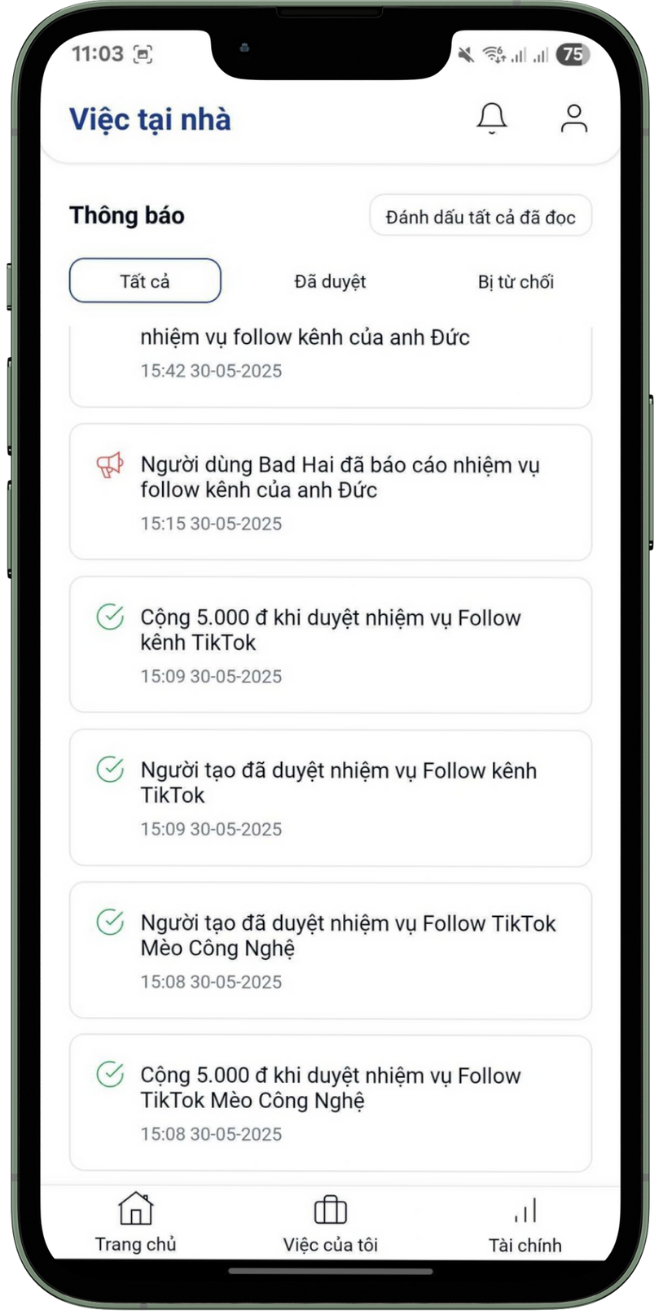
Task: Open the notifications bell
Action: click(491, 118)
